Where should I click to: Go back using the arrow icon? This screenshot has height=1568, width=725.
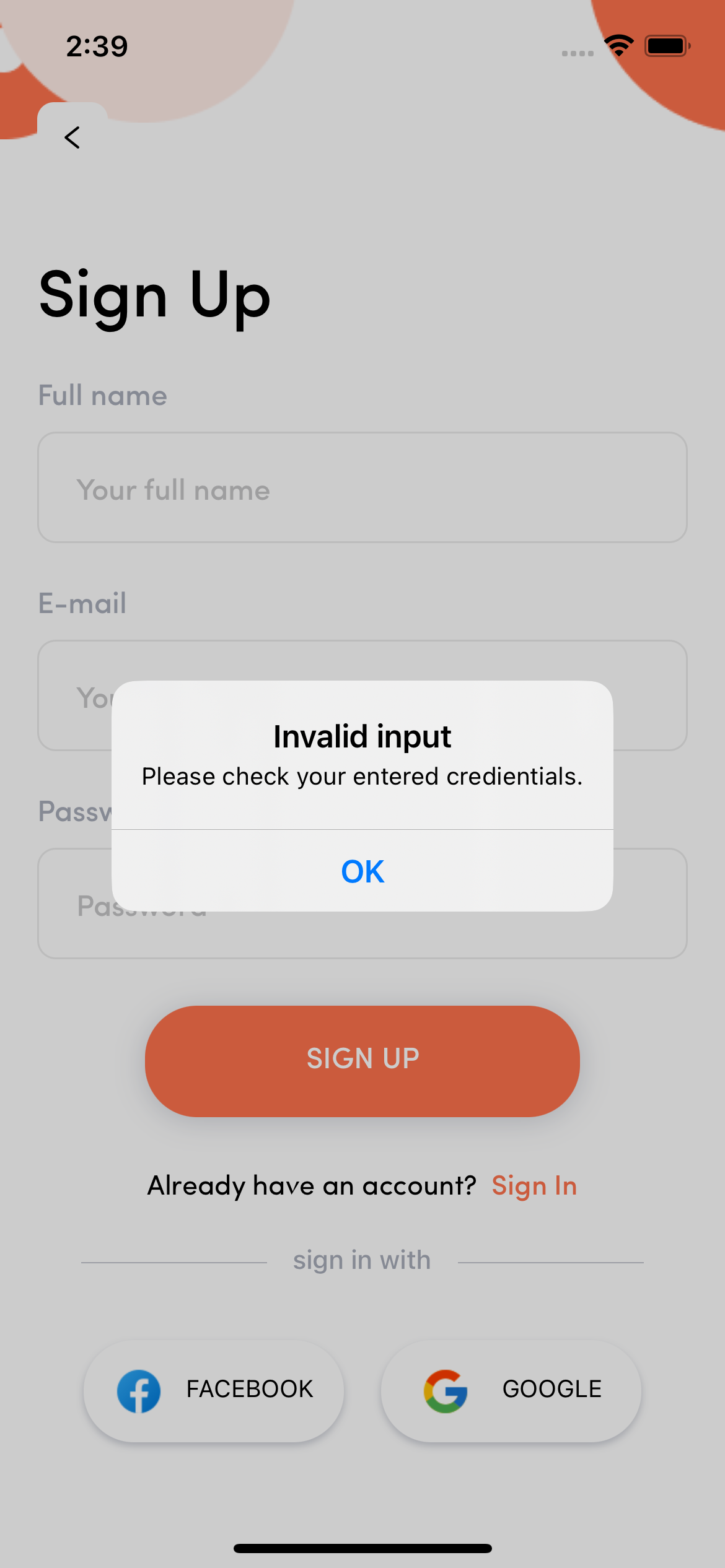click(x=72, y=137)
